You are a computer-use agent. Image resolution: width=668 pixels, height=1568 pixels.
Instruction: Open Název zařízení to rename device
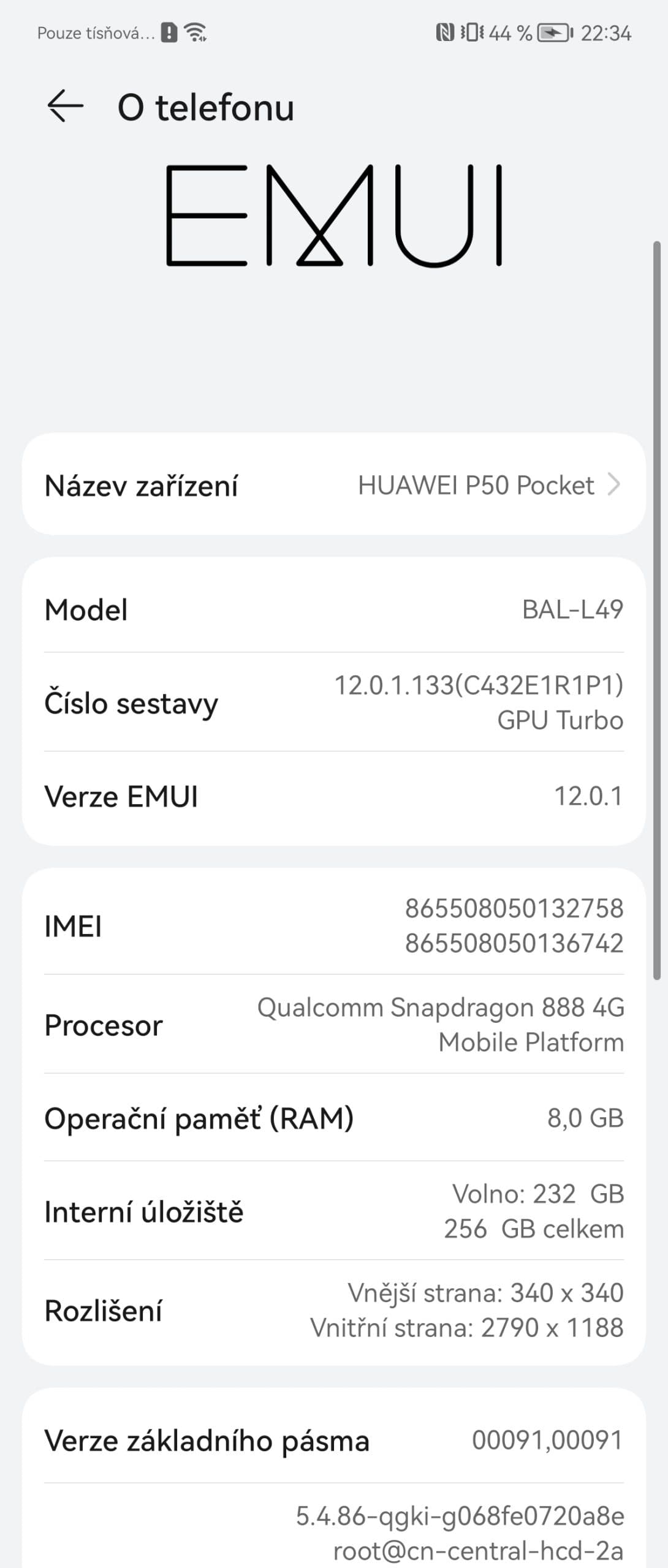[333, 485]
